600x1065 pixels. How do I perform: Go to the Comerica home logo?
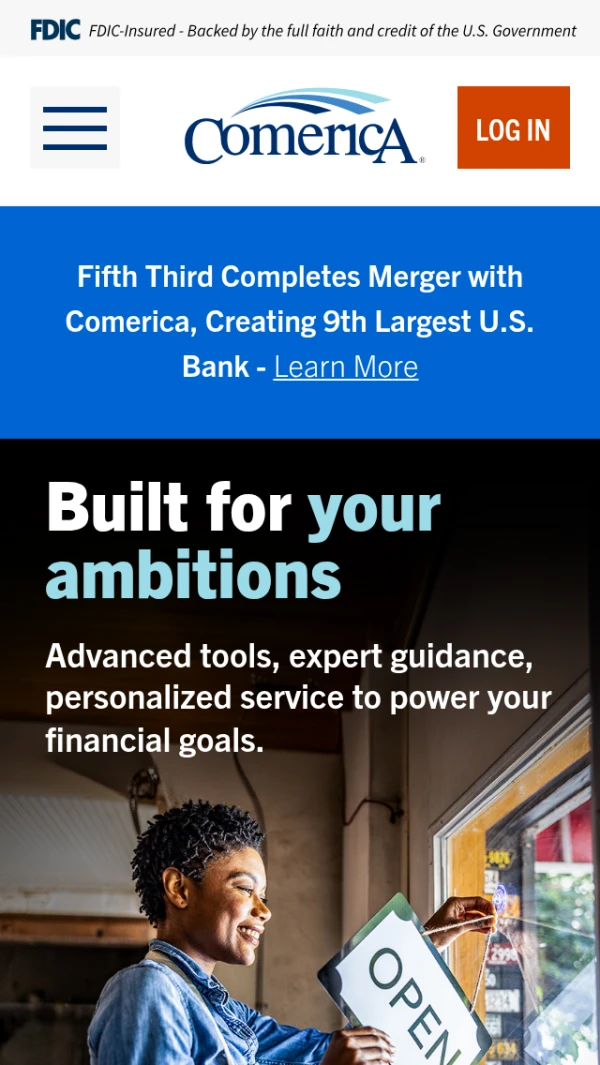click(300, 128)
